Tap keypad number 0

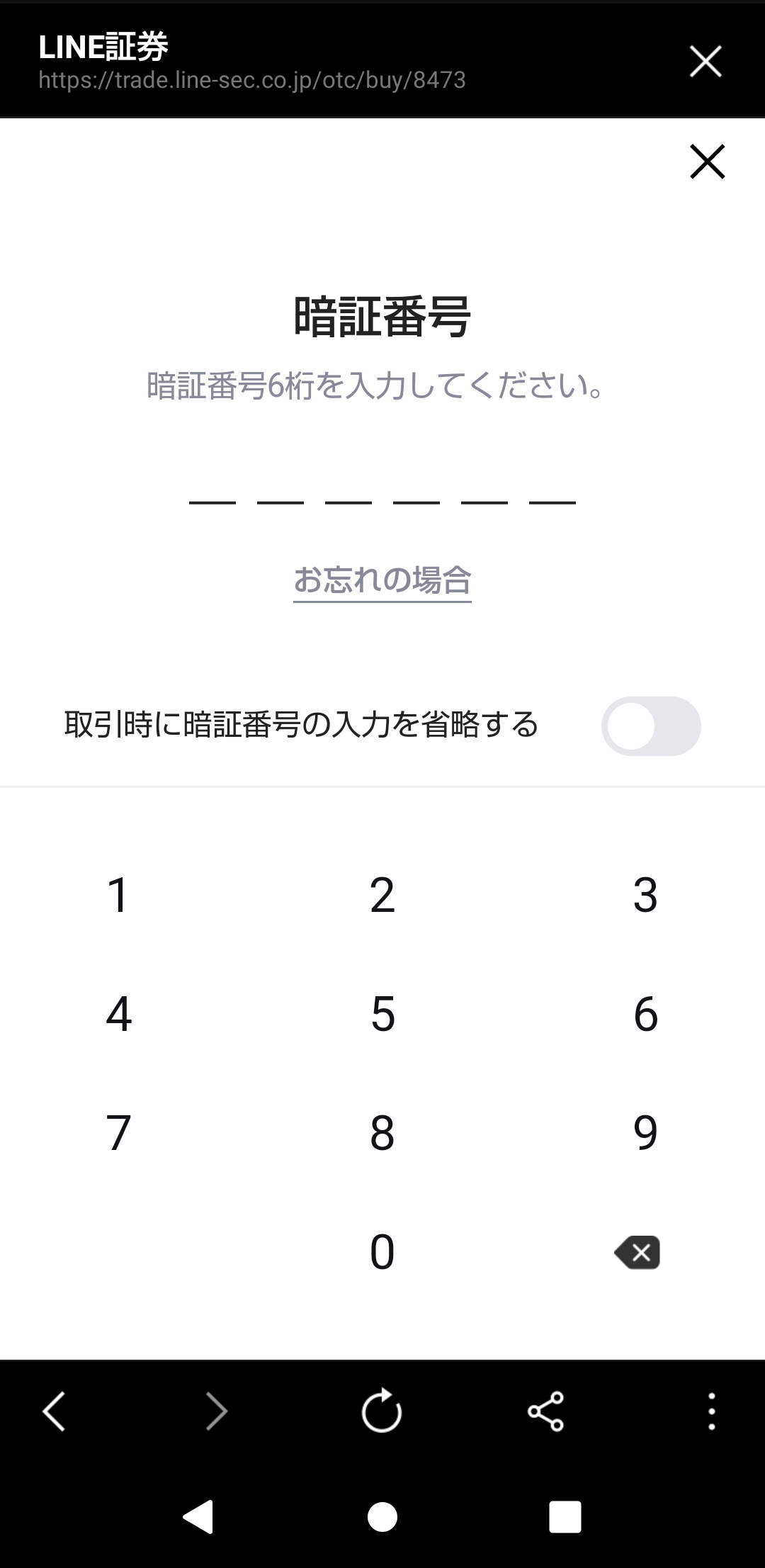tap(382, 1252)
